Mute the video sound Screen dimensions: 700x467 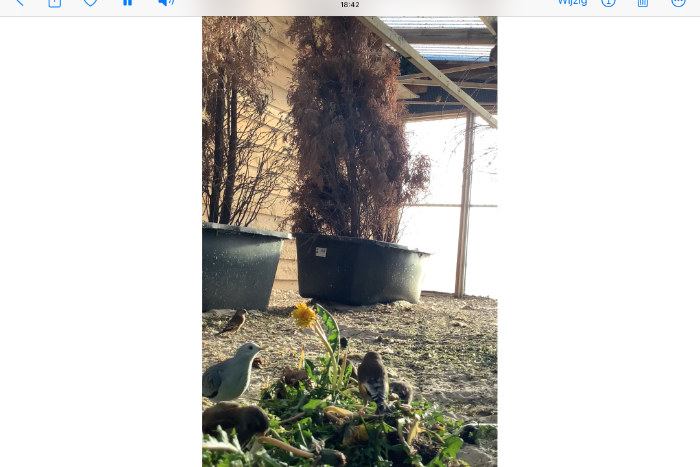click(x=165, y=3)
